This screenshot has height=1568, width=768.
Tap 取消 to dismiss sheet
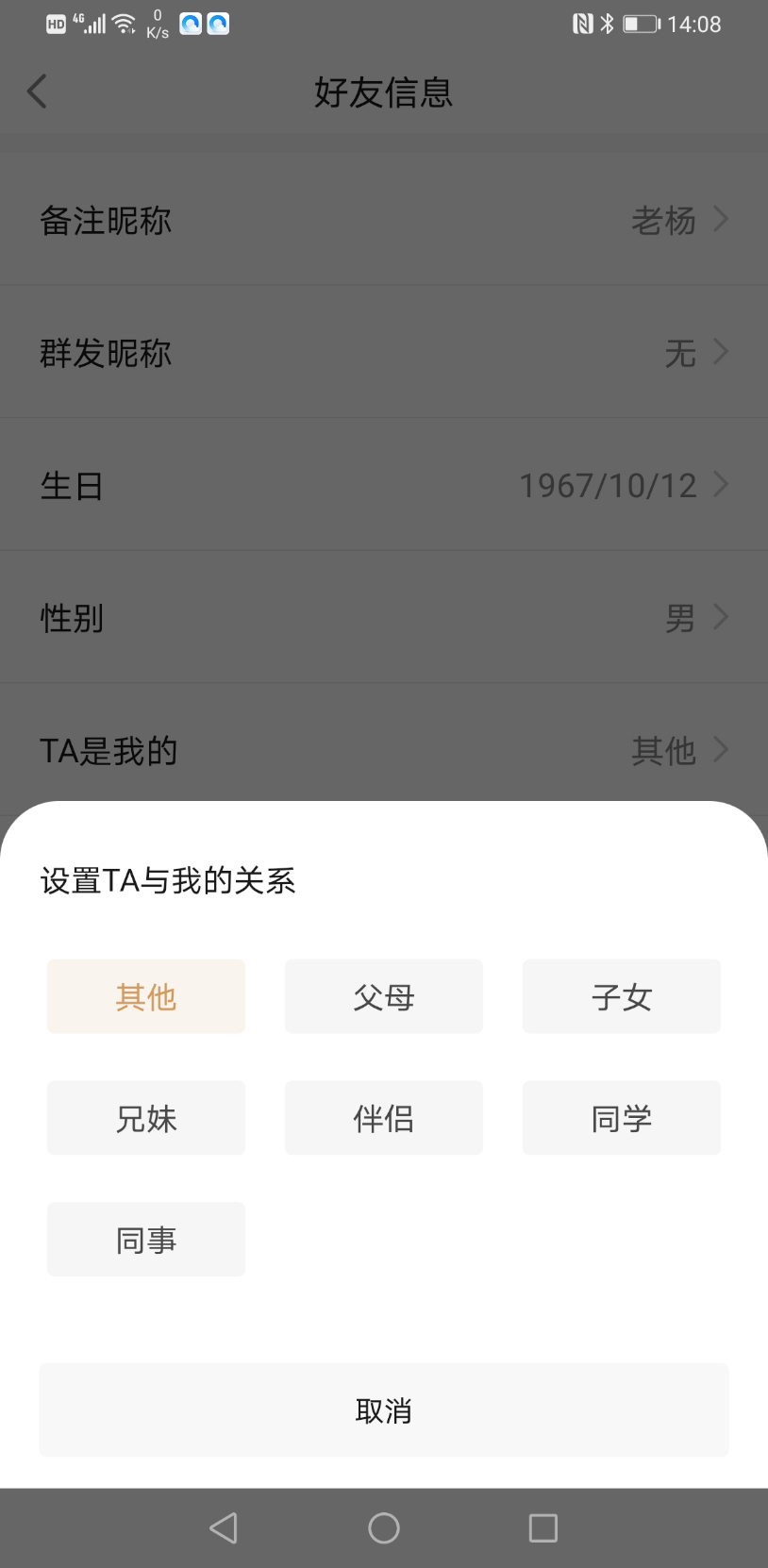384,1410
